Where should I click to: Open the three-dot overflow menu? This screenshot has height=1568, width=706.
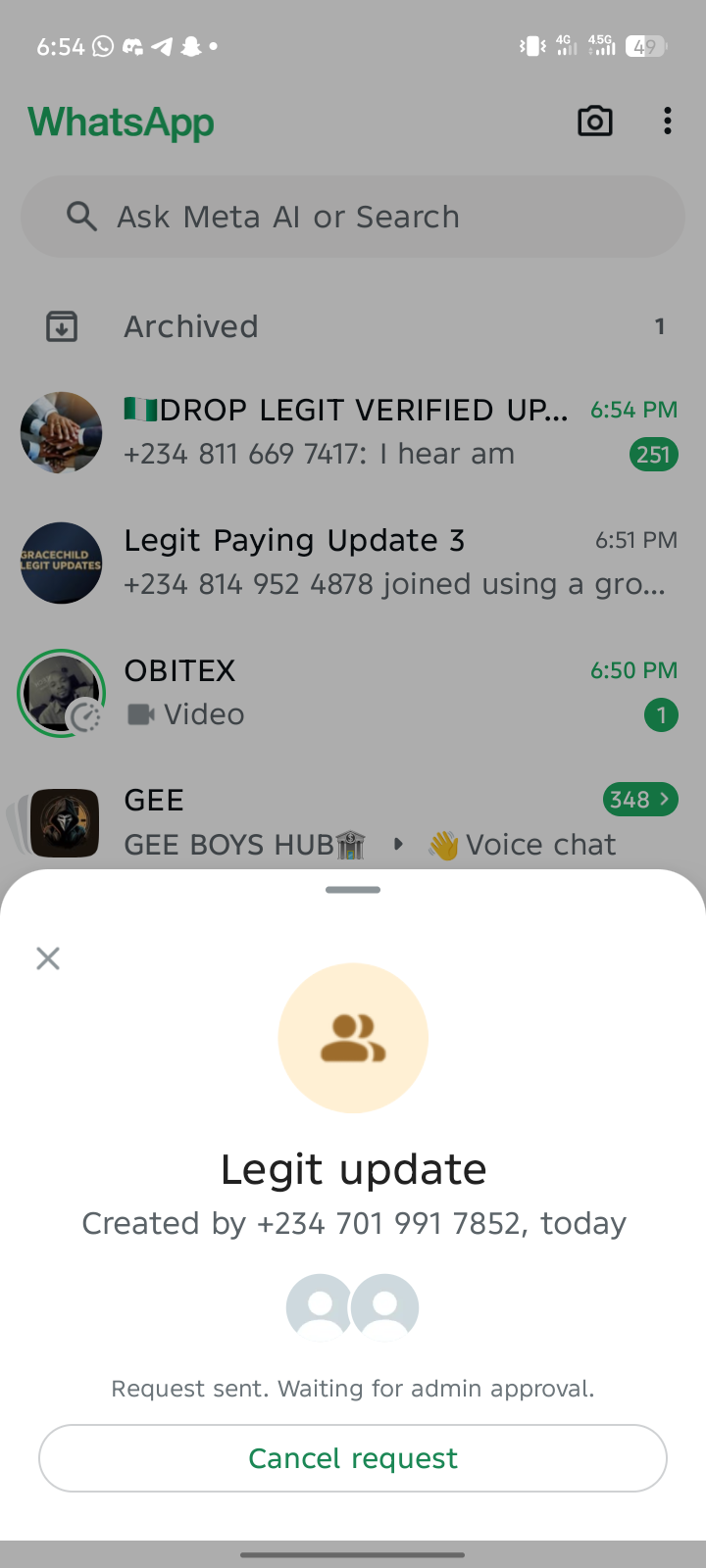[668, 122]
